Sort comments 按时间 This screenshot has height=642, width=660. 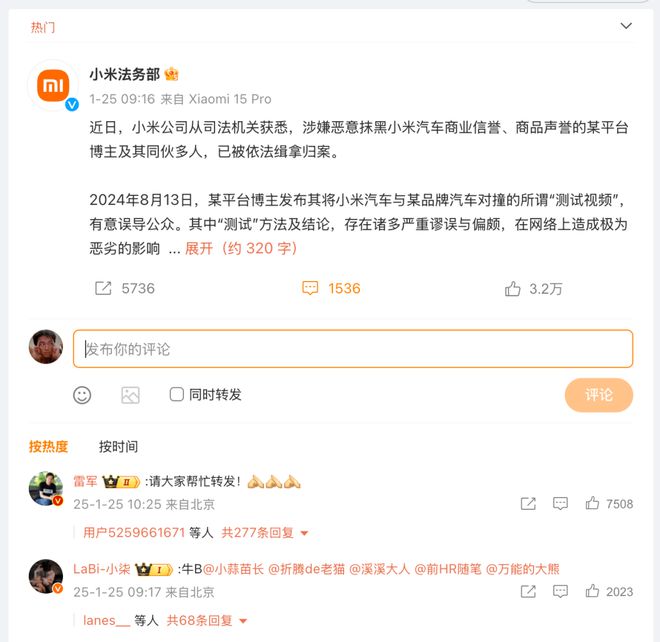pos(118,446)
